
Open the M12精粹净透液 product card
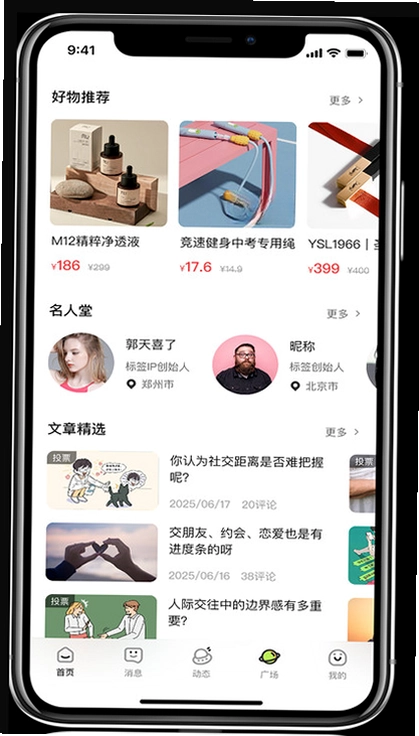tap(109, 196)
